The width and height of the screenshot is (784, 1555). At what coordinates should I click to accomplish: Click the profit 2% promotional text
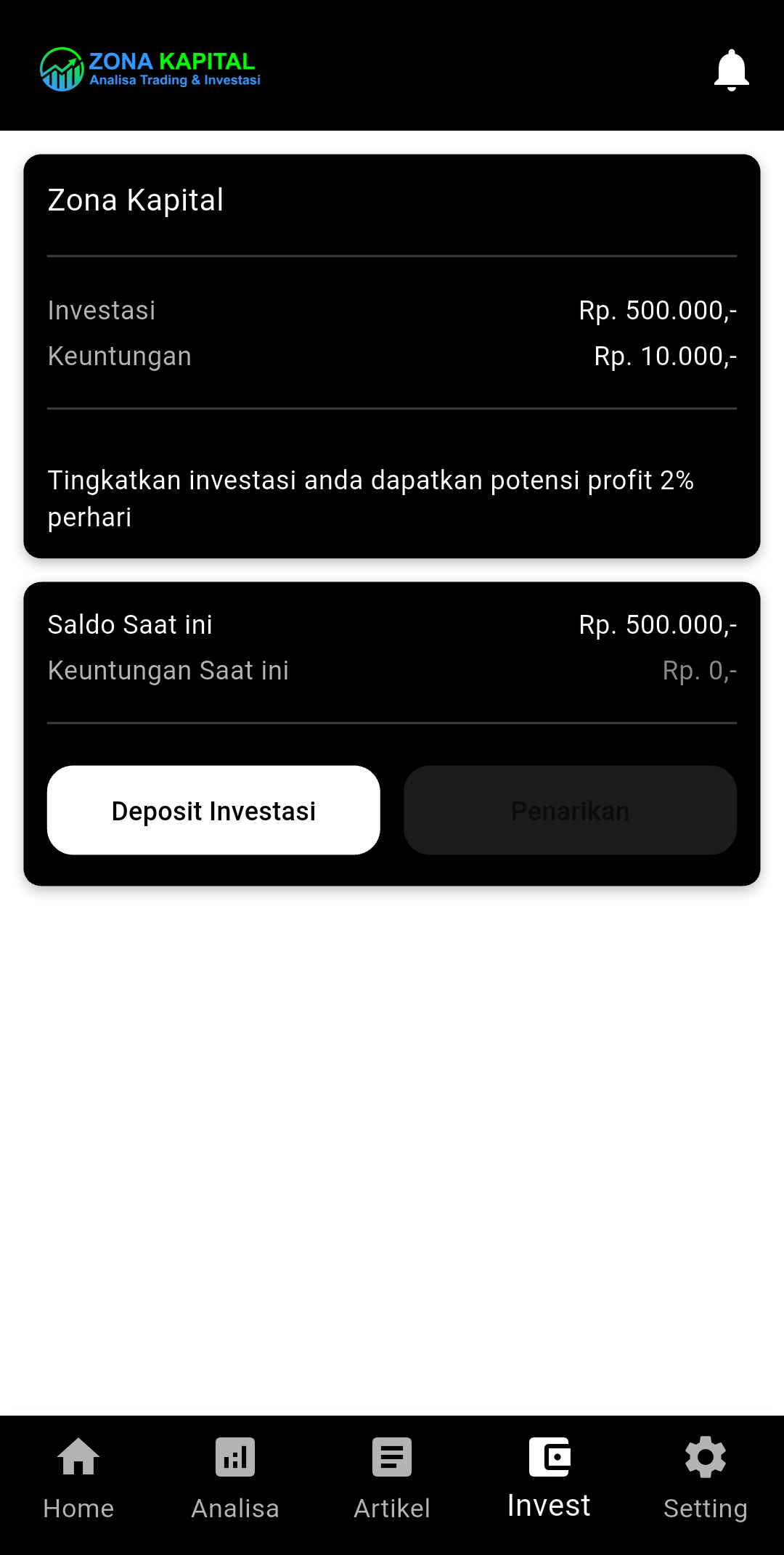click(370, 498)
